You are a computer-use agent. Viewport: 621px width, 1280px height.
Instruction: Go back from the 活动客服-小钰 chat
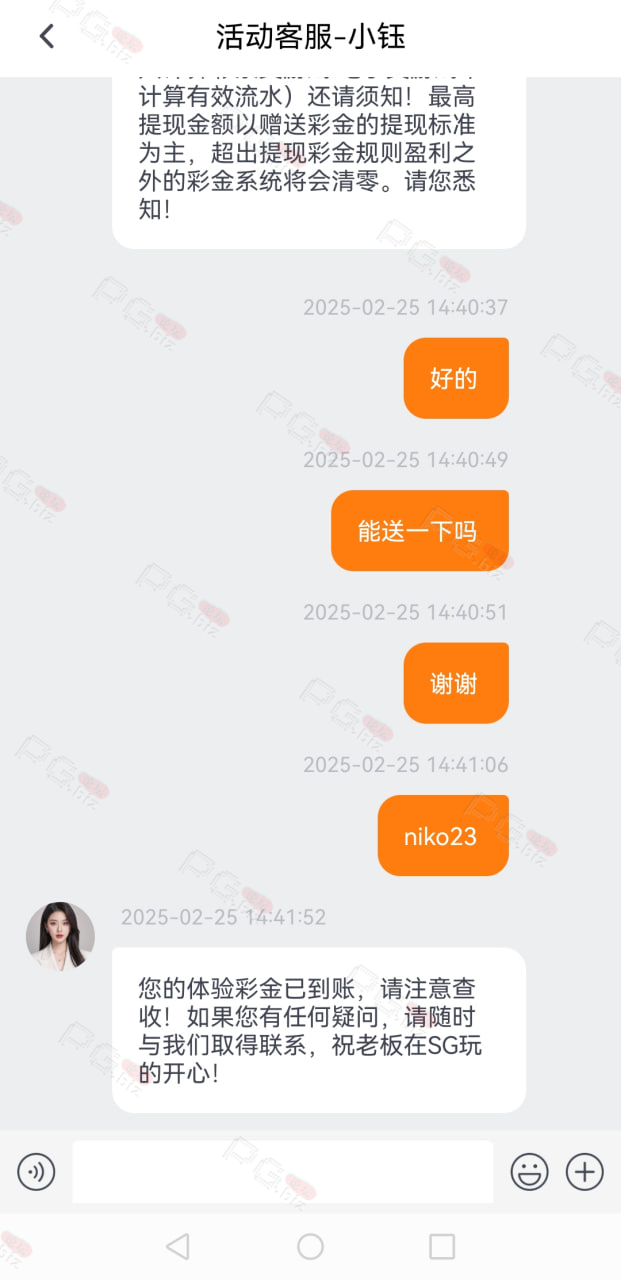point(46,37)
